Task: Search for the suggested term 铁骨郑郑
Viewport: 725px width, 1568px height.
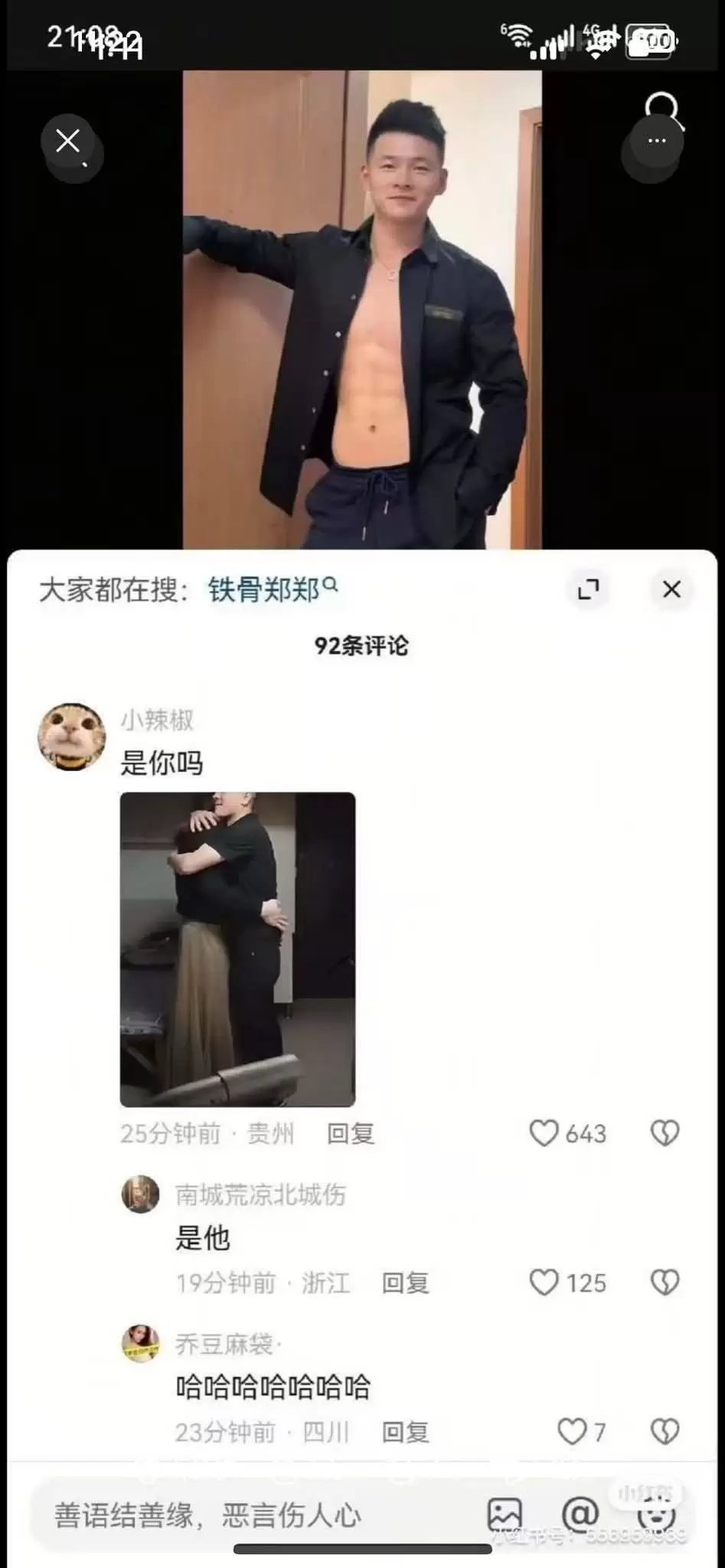Action: 264,590
